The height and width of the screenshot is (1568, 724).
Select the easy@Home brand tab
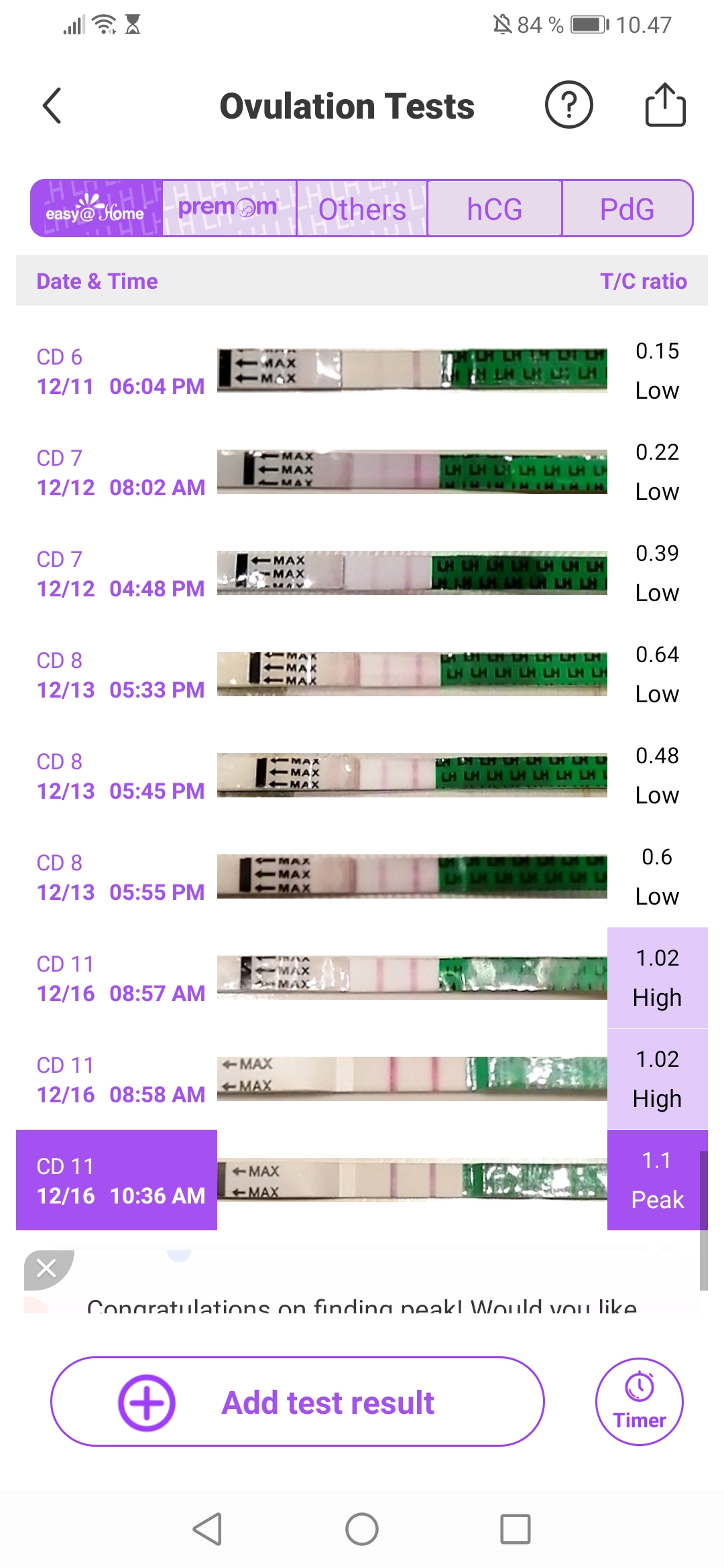point(97,208)
